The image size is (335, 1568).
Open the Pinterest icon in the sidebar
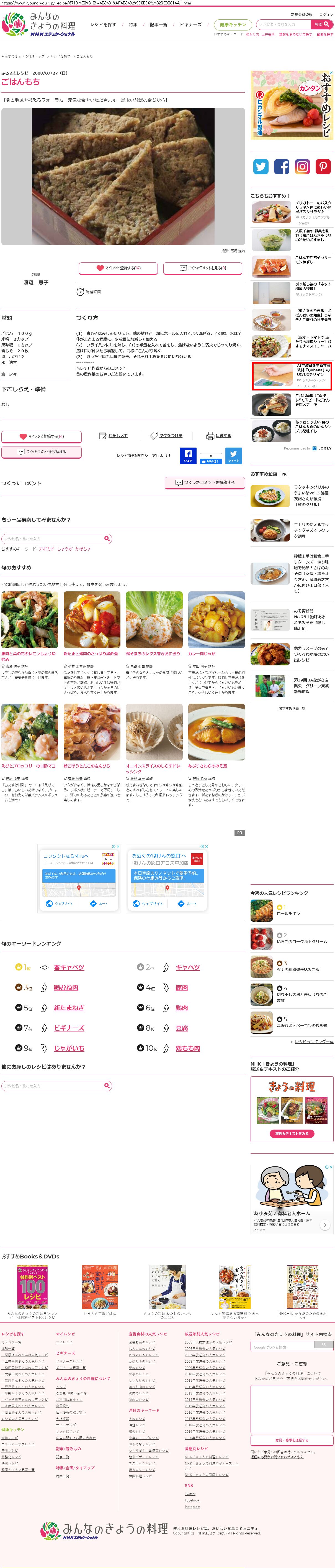click(x=323, y=166)
